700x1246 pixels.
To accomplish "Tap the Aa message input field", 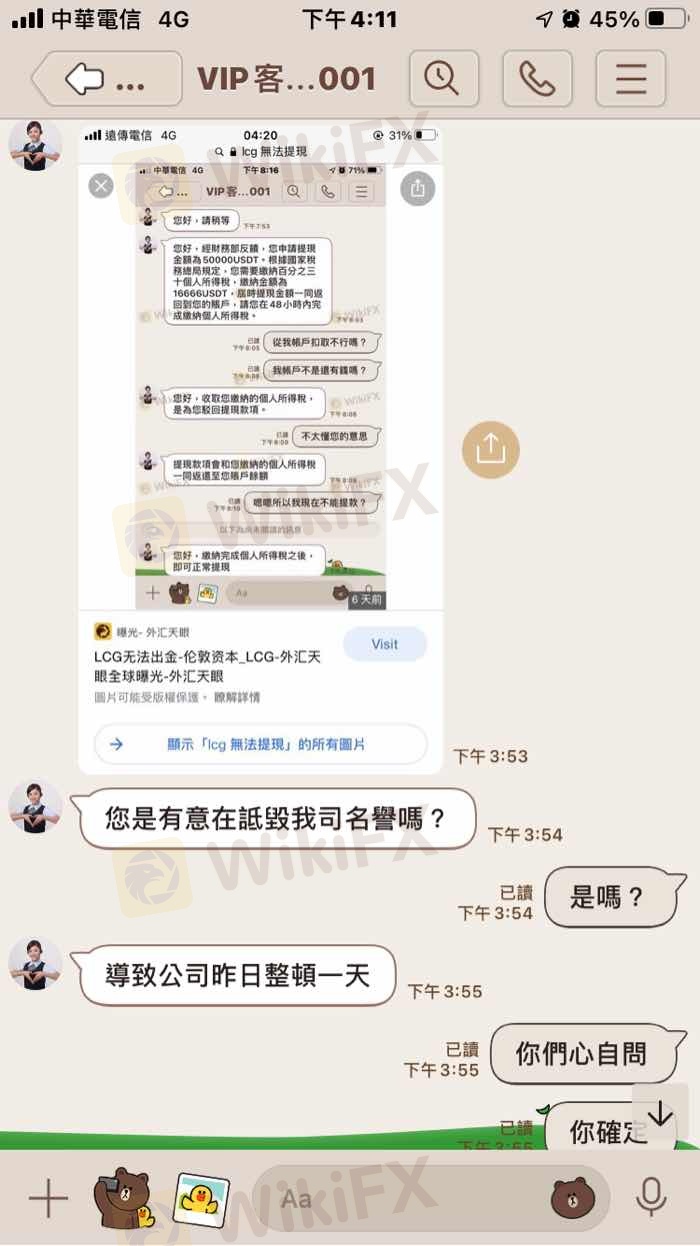I will point(400,1197).
